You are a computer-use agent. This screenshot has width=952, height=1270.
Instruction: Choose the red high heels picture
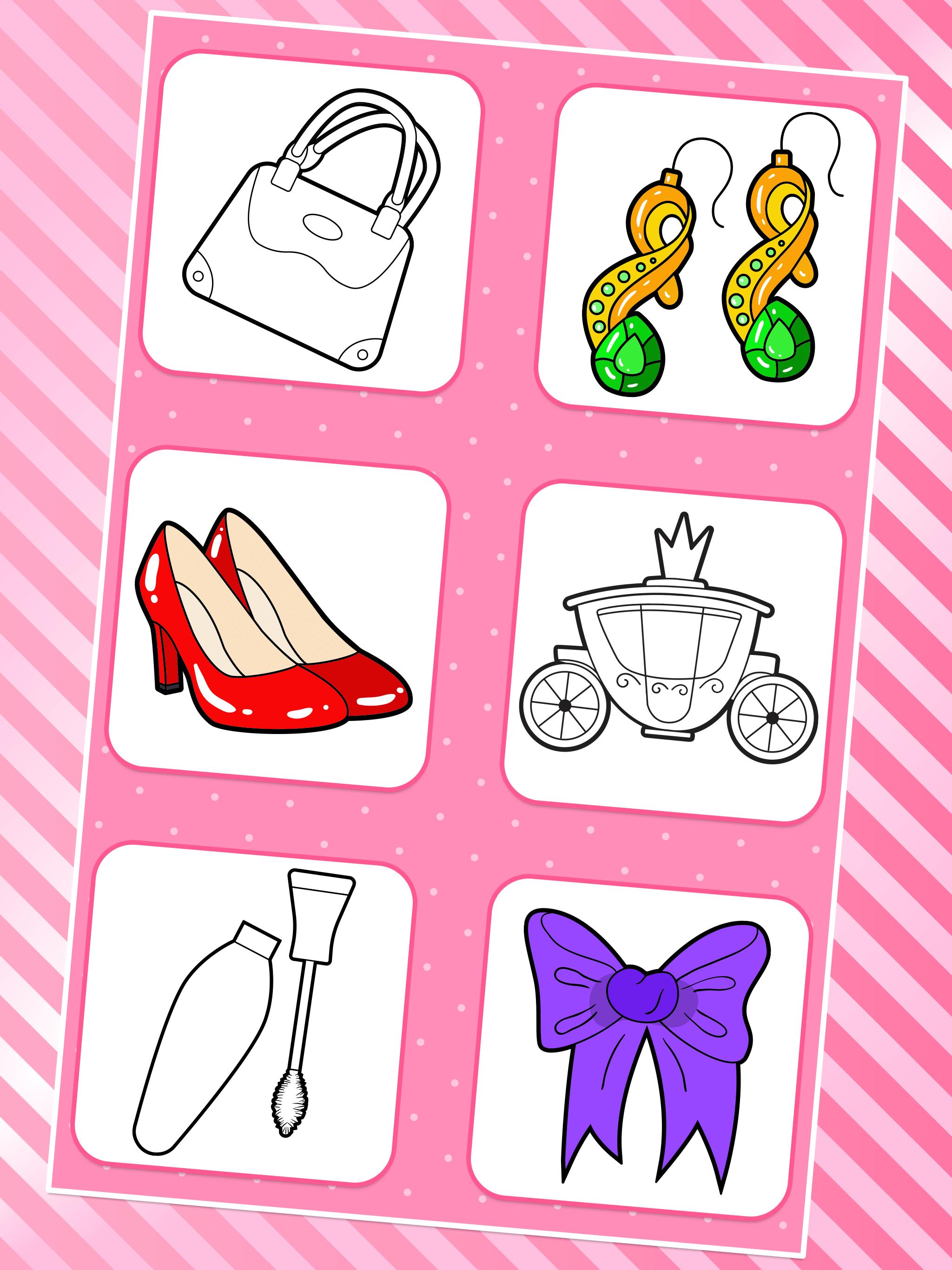[x=278, y=618]
